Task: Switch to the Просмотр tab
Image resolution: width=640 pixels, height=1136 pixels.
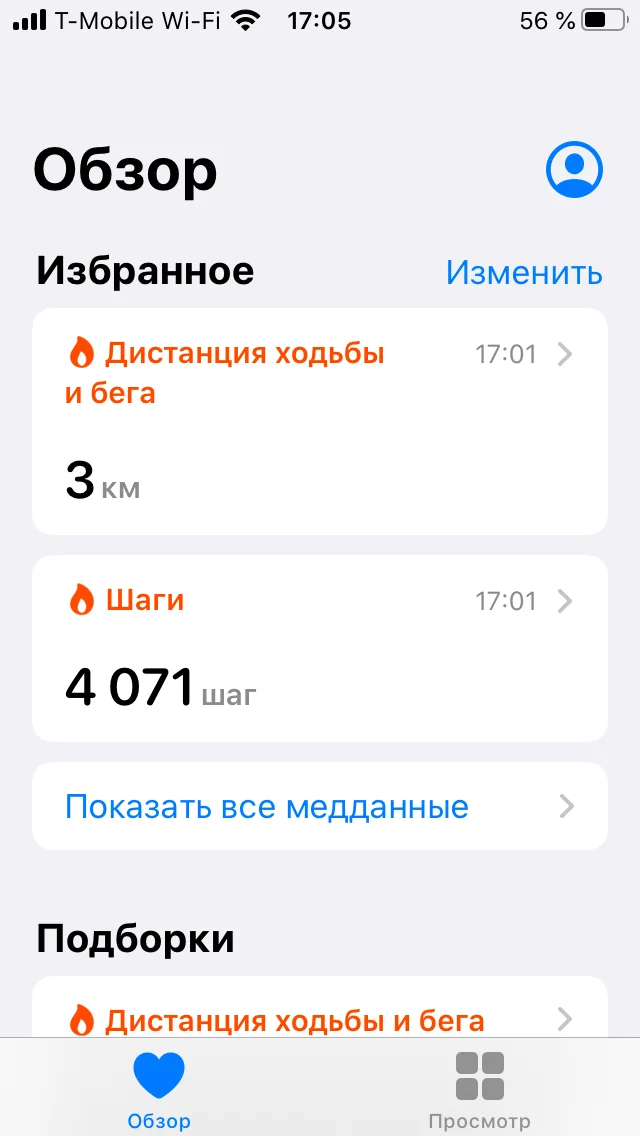Action: [x=479, y=1089]
